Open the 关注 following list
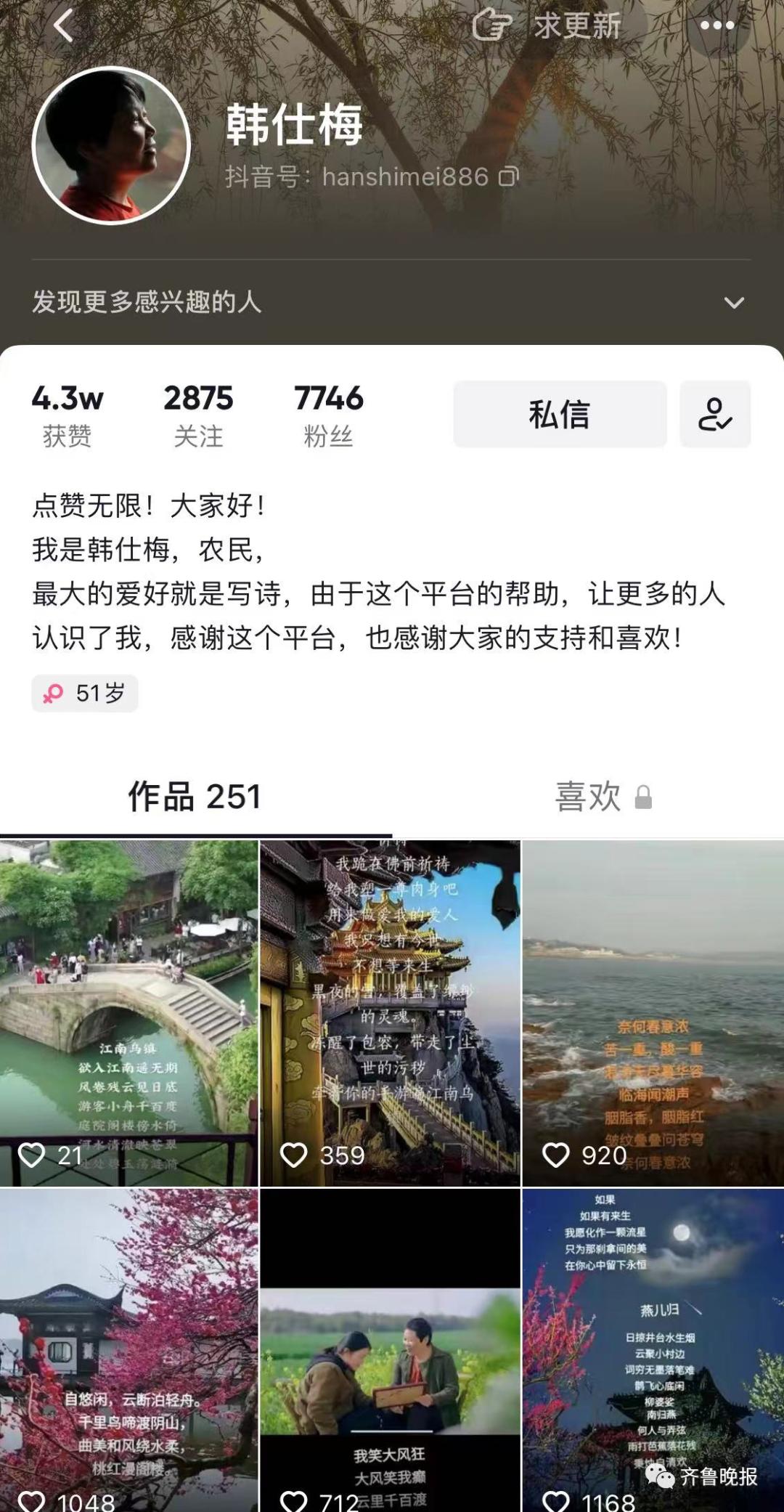 tap(198, 415)
